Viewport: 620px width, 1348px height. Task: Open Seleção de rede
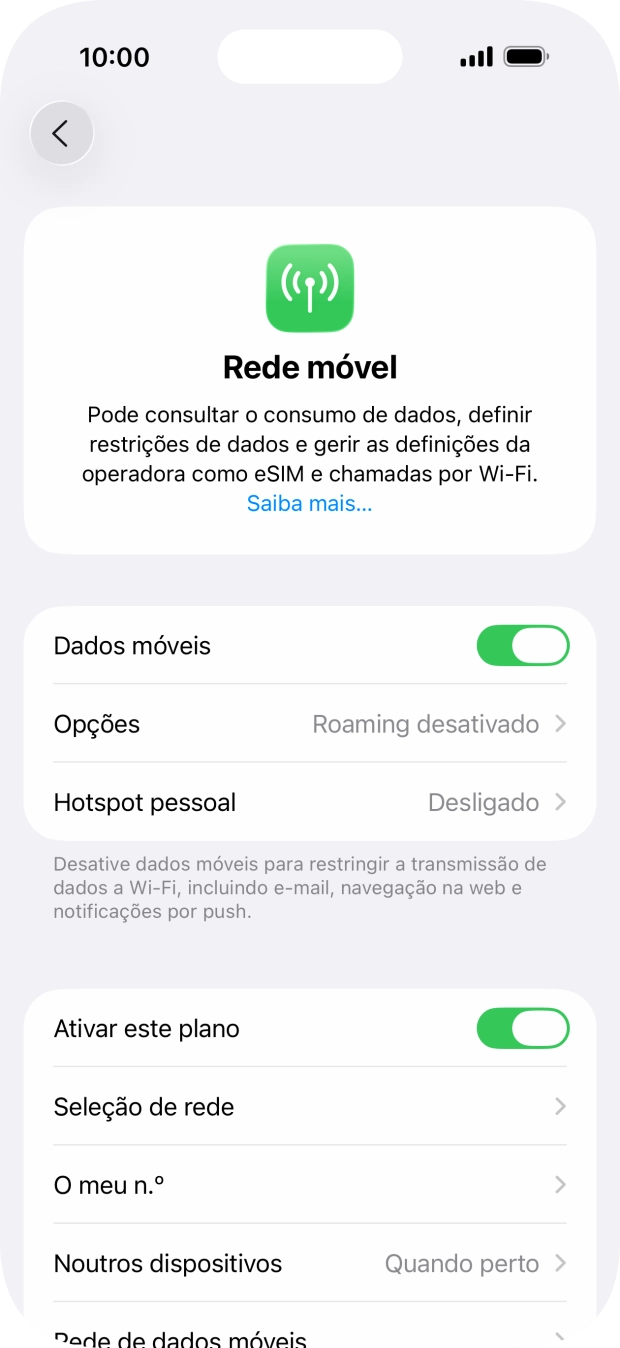coord(310,1107)
